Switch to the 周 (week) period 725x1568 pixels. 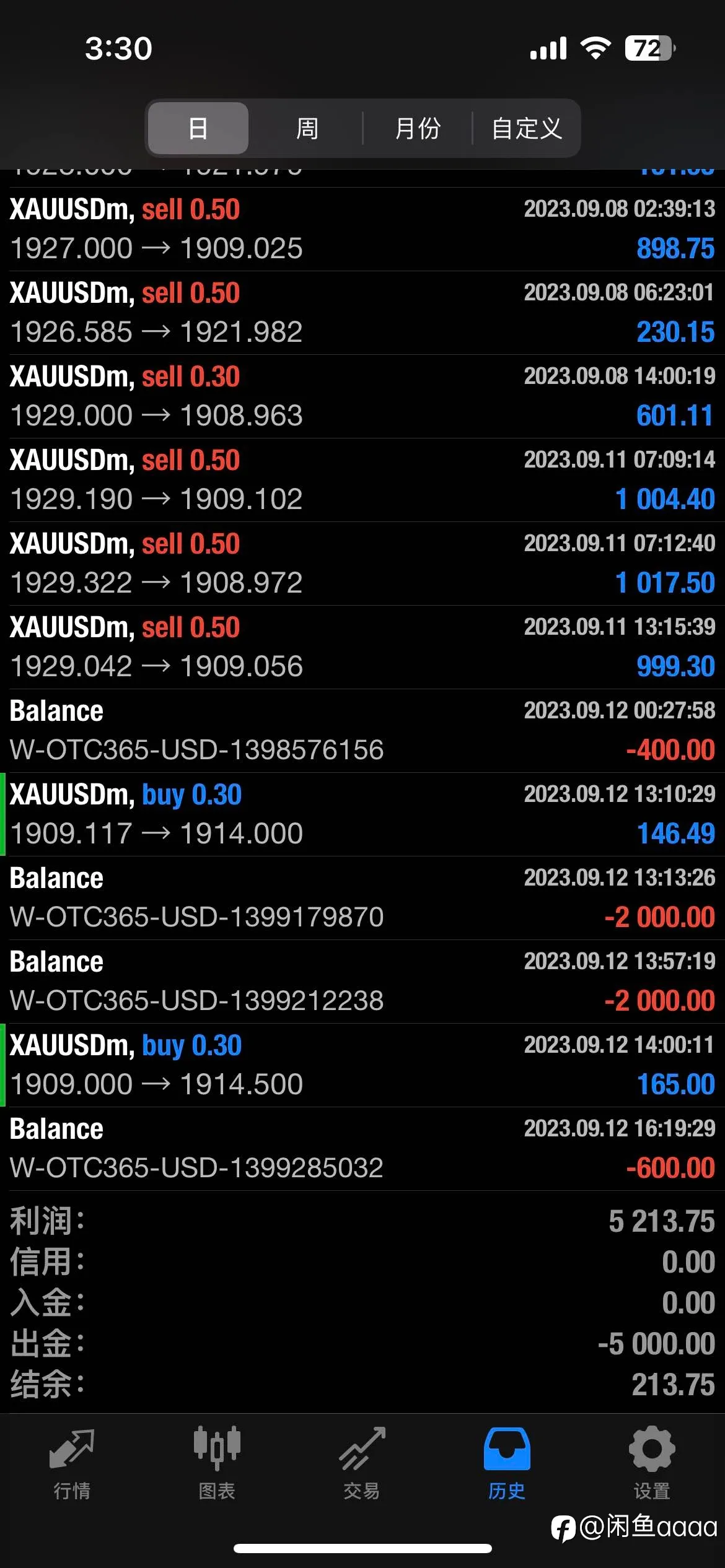[307, 128]
